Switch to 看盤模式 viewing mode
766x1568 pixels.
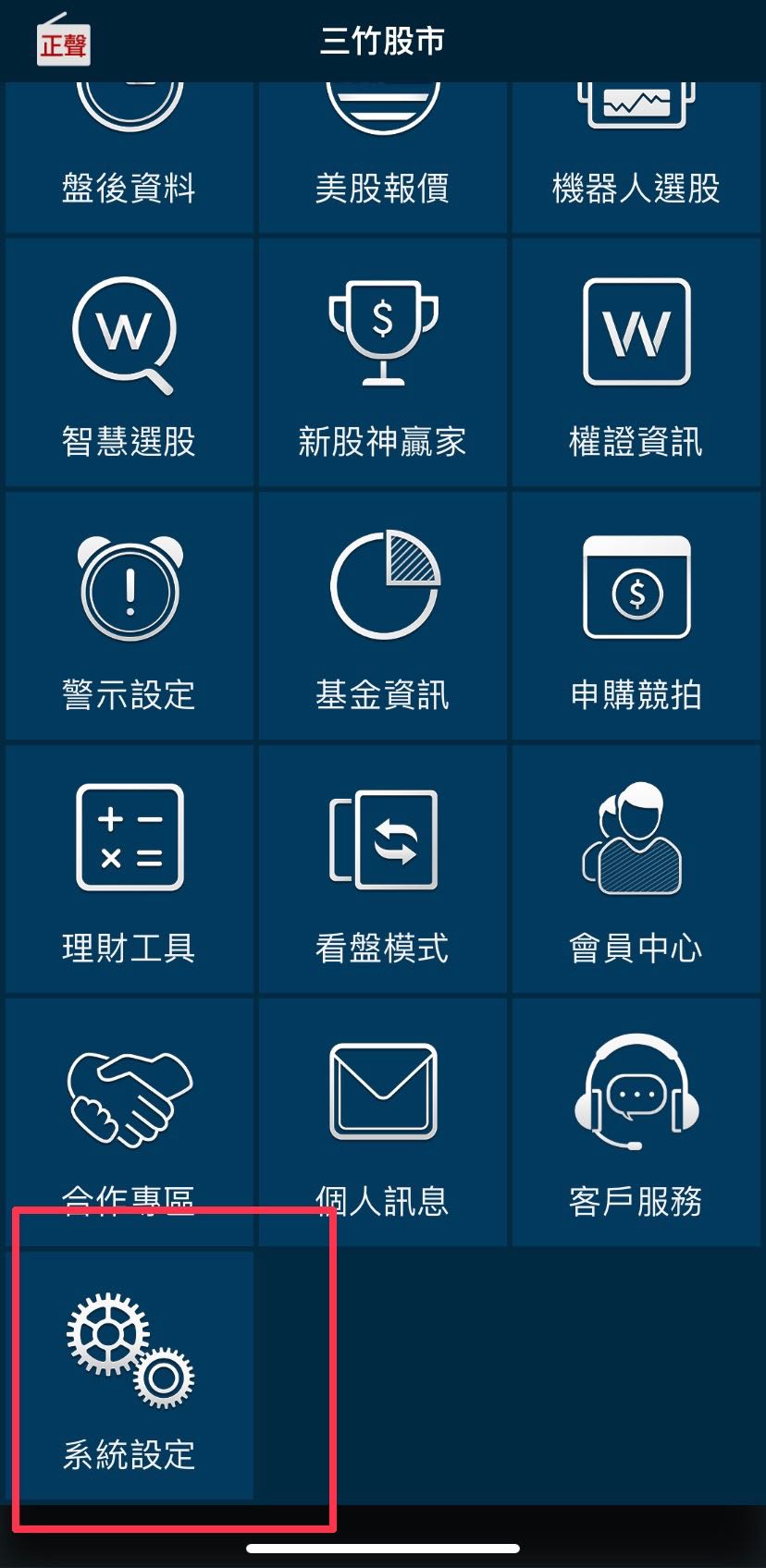click(382, 867)
